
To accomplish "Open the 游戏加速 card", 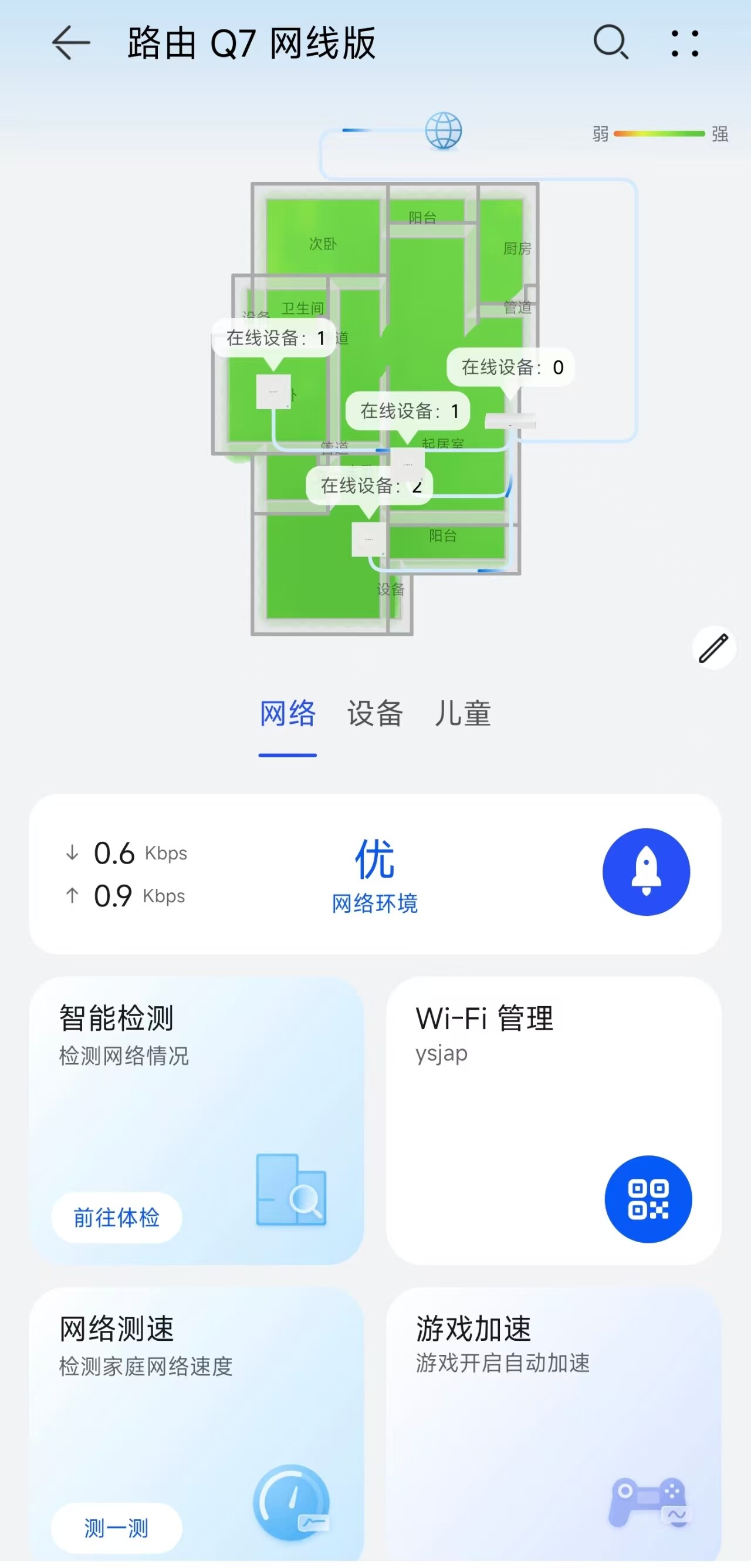I will tap(554, 1424).
